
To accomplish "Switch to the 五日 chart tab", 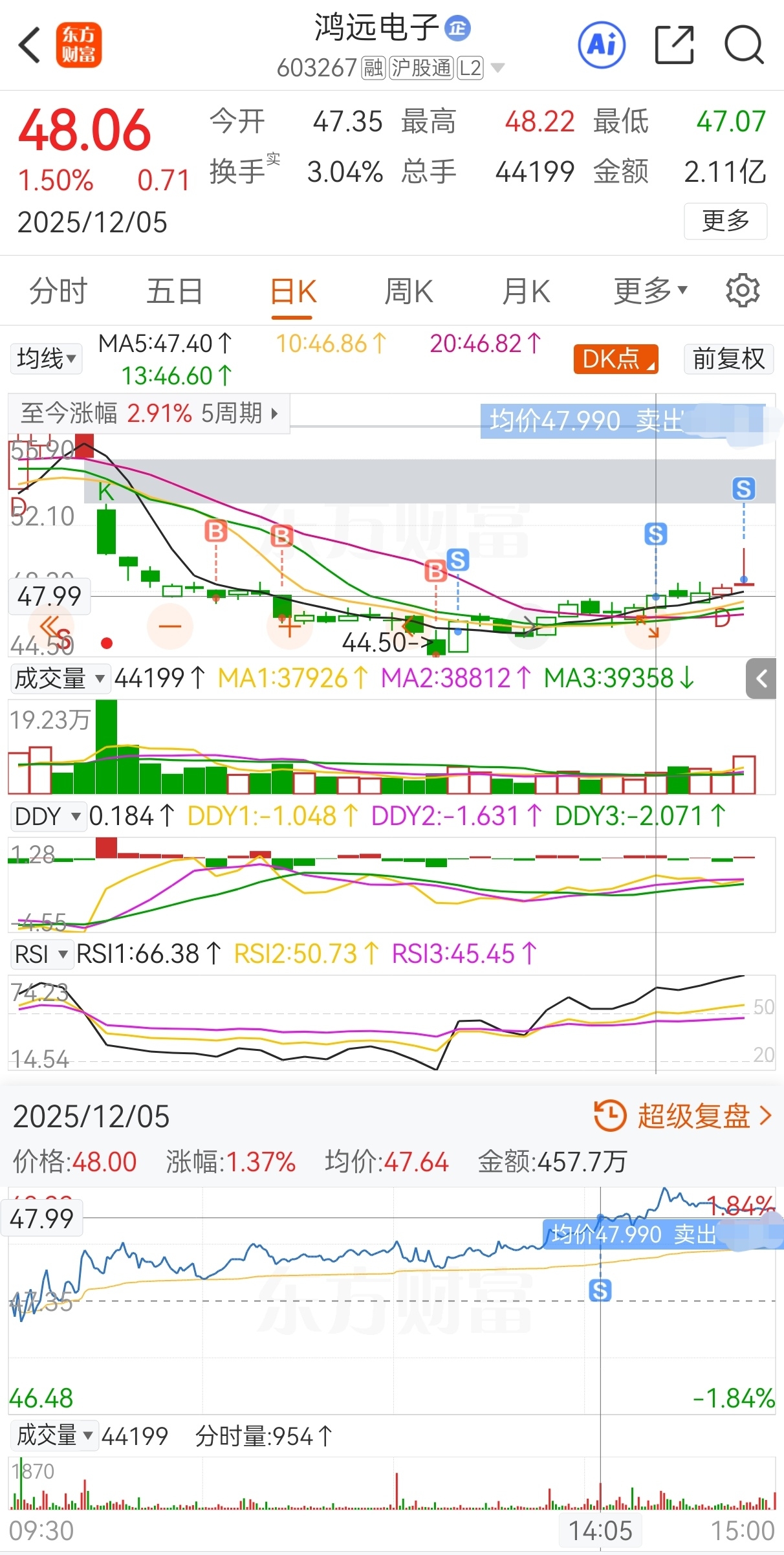I will (x=175, y=291).
